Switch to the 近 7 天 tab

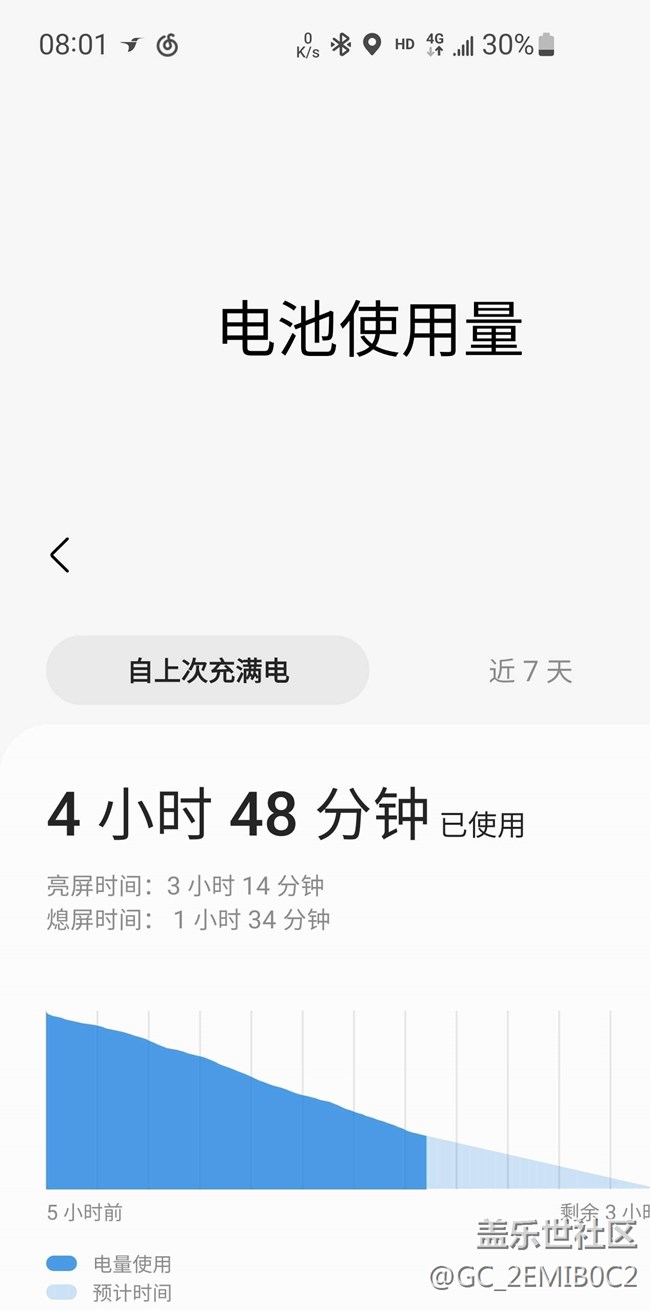coord(530,671)
